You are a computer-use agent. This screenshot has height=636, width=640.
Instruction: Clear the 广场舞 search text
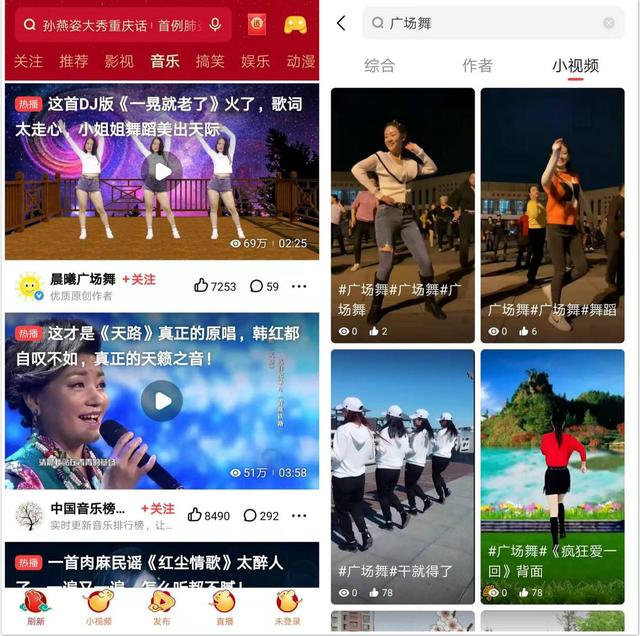609,23
